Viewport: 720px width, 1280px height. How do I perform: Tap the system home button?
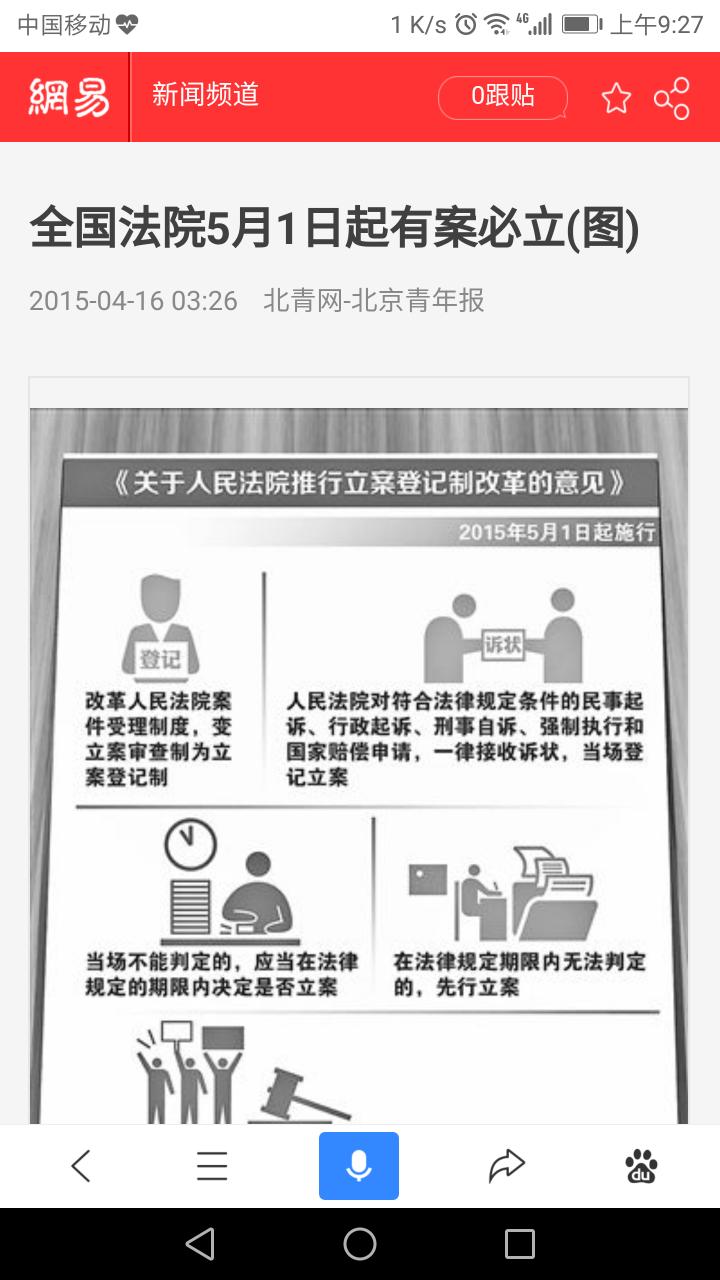(360, 1244)
